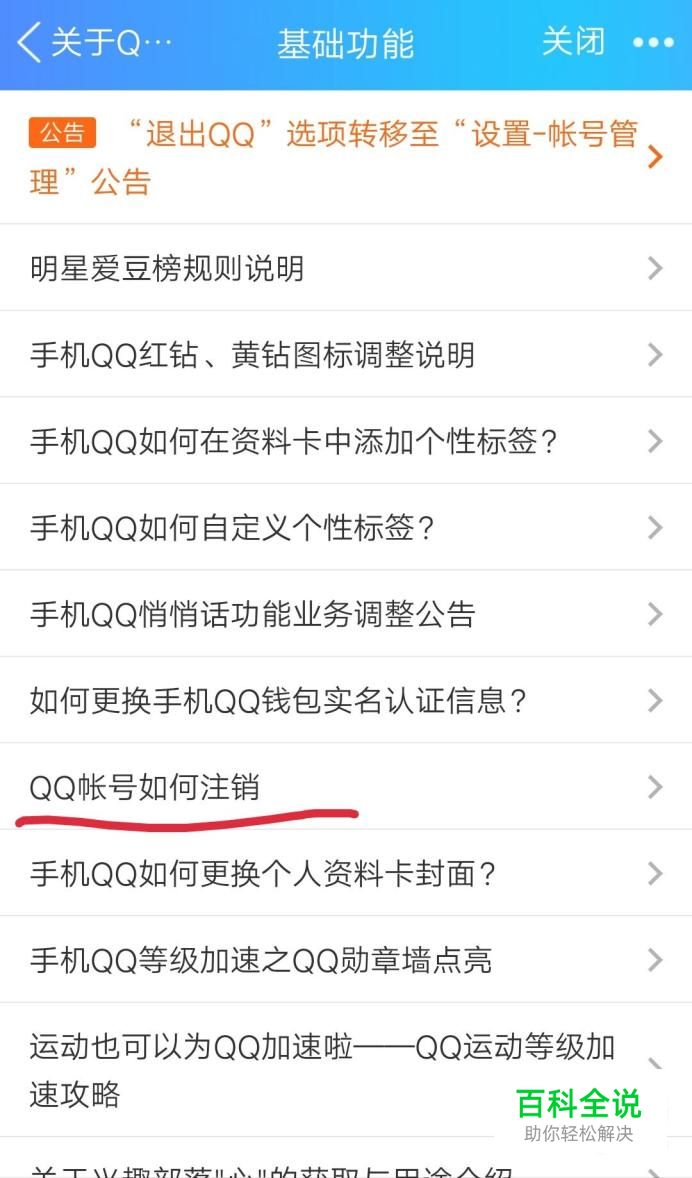Image resolution: width=692 pixels, height=1178 pixels.
Task: Select 手机QQ如何自定义个性标签
Action: pos(340,527)
